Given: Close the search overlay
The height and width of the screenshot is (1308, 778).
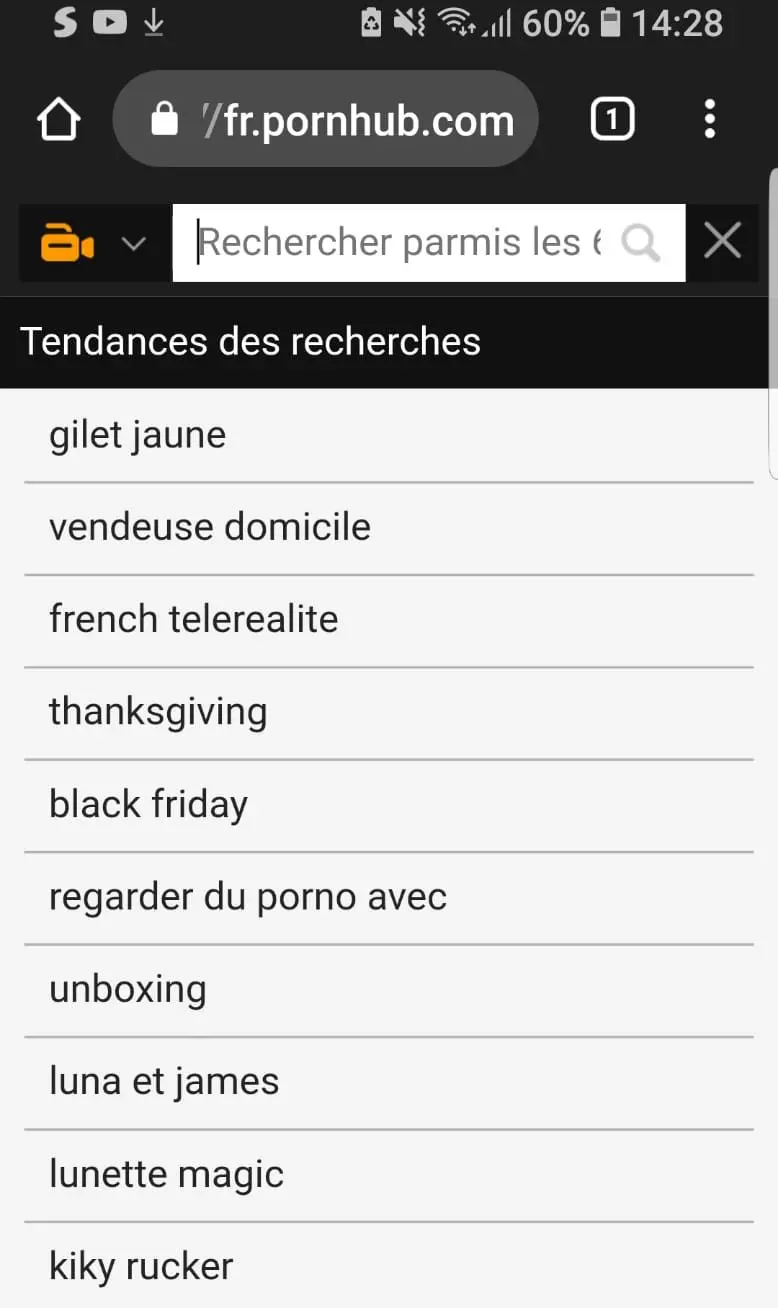Looking at the screenshot, I should point(722,242).
